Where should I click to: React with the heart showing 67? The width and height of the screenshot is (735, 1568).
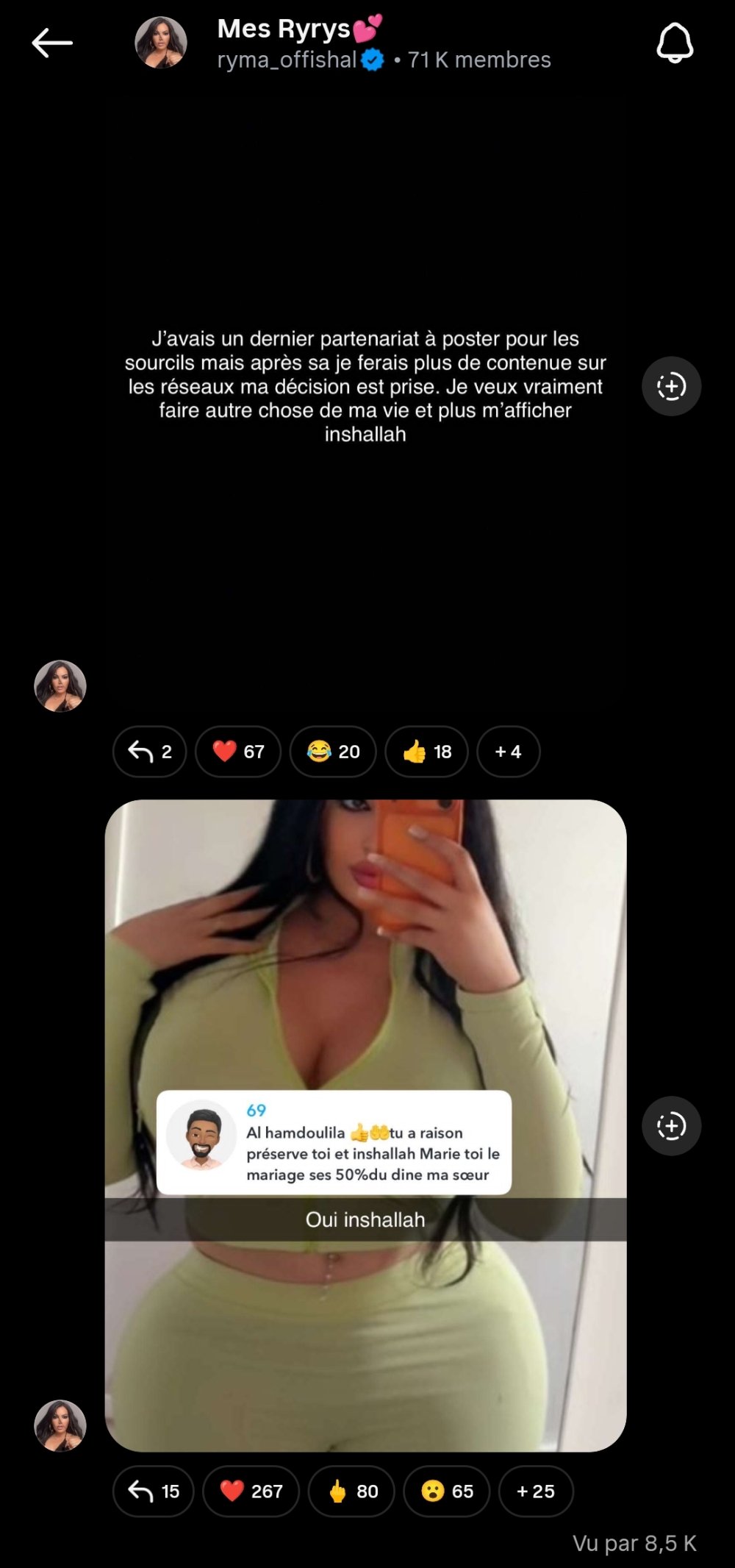[238, 752]
